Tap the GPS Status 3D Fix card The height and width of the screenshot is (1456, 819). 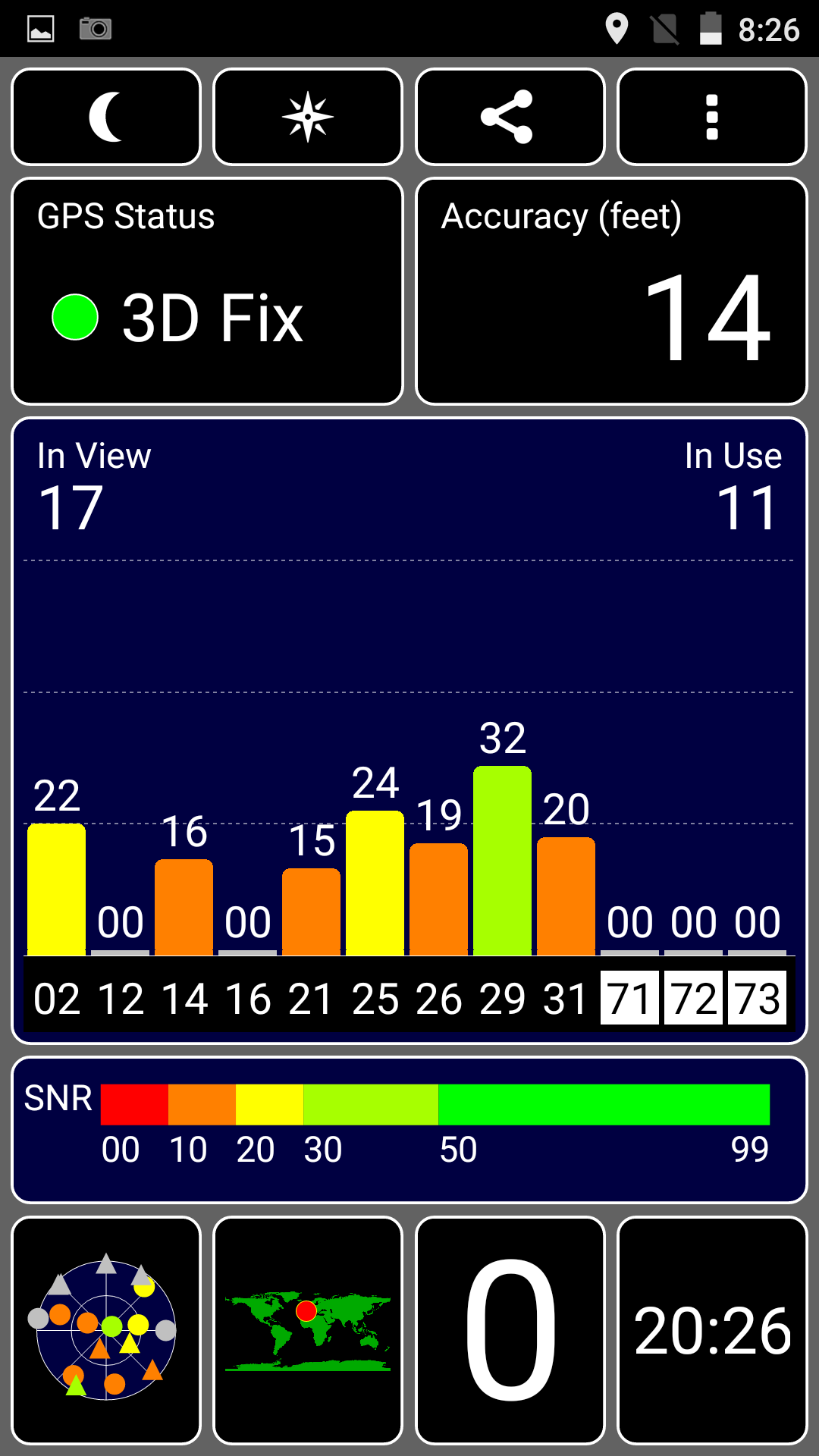tap(207, 291)
